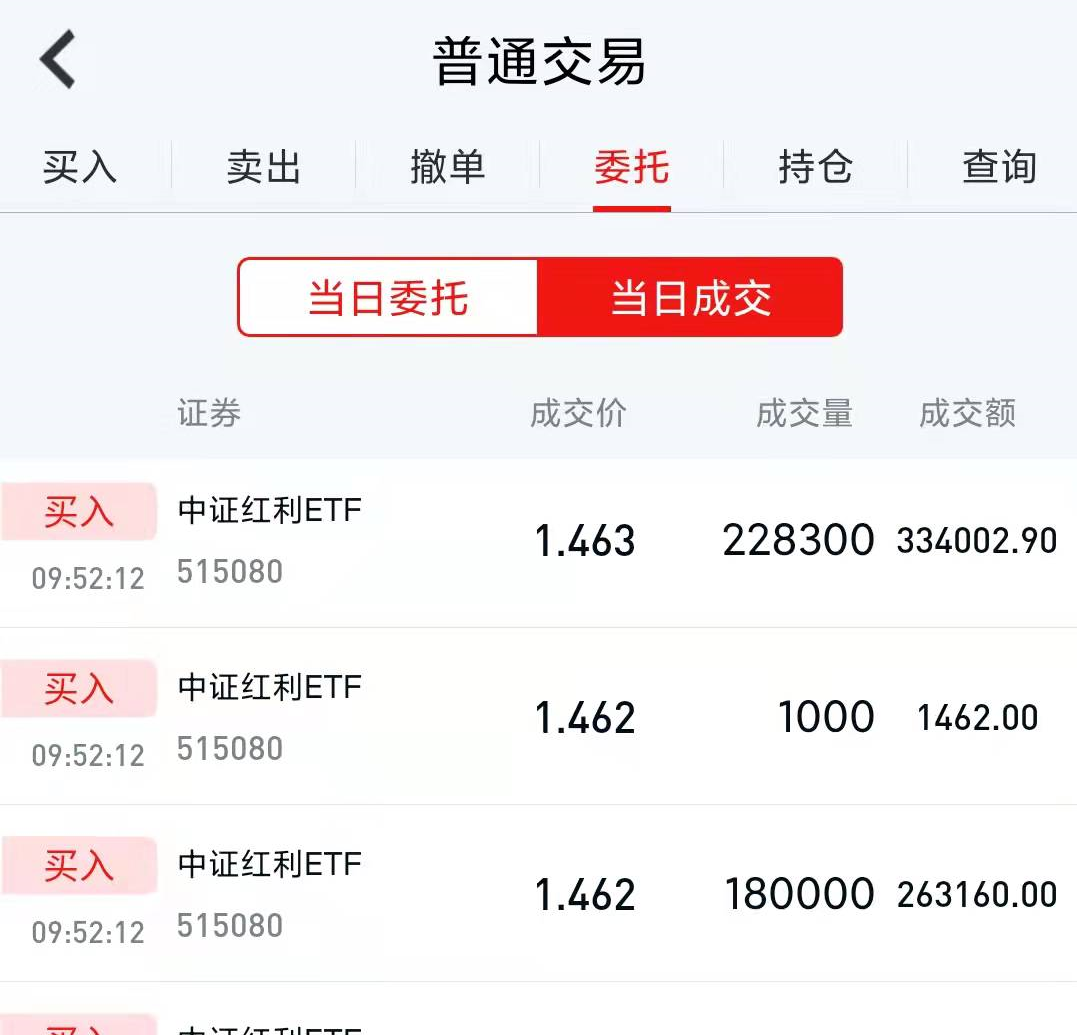Show 当日委托 orders list

388,298
